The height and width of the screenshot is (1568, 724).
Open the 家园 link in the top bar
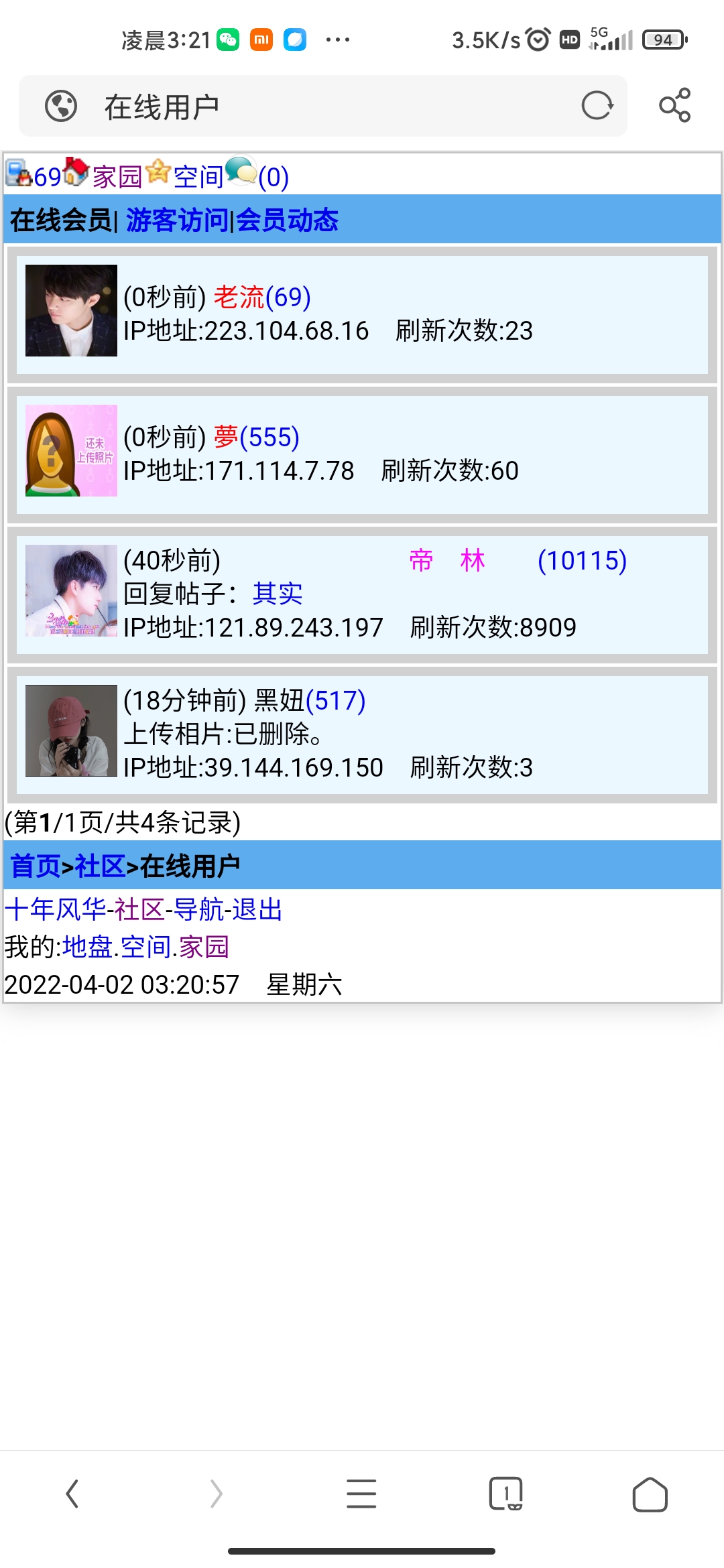[117, 177]
